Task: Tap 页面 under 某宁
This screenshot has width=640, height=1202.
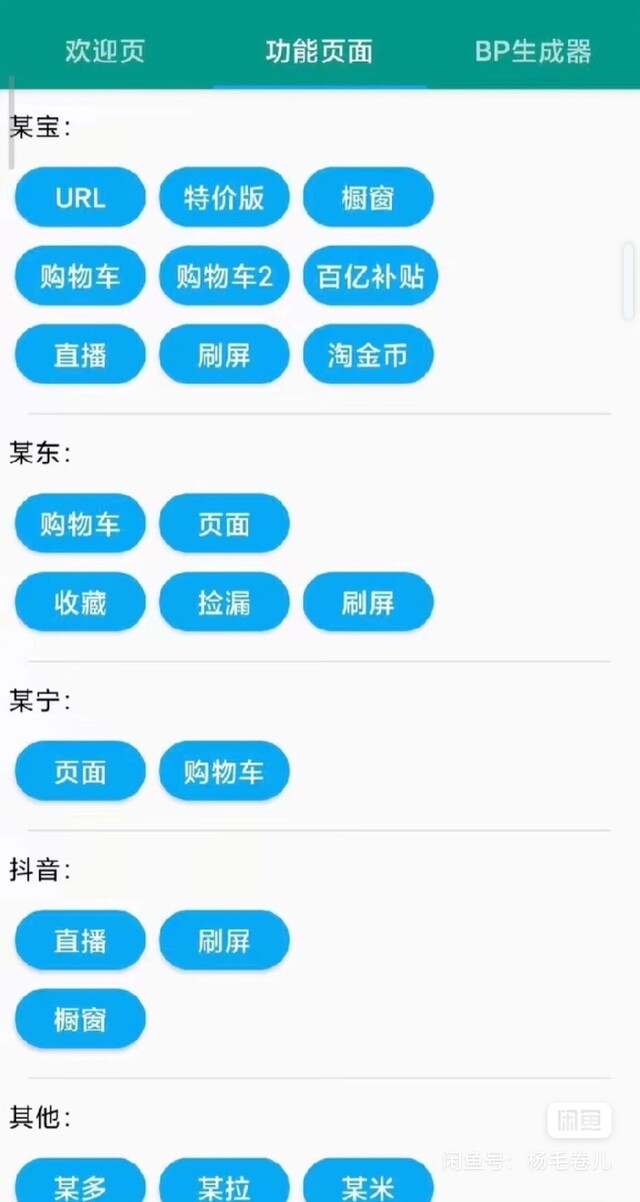Action: click(x=80, y=771)
